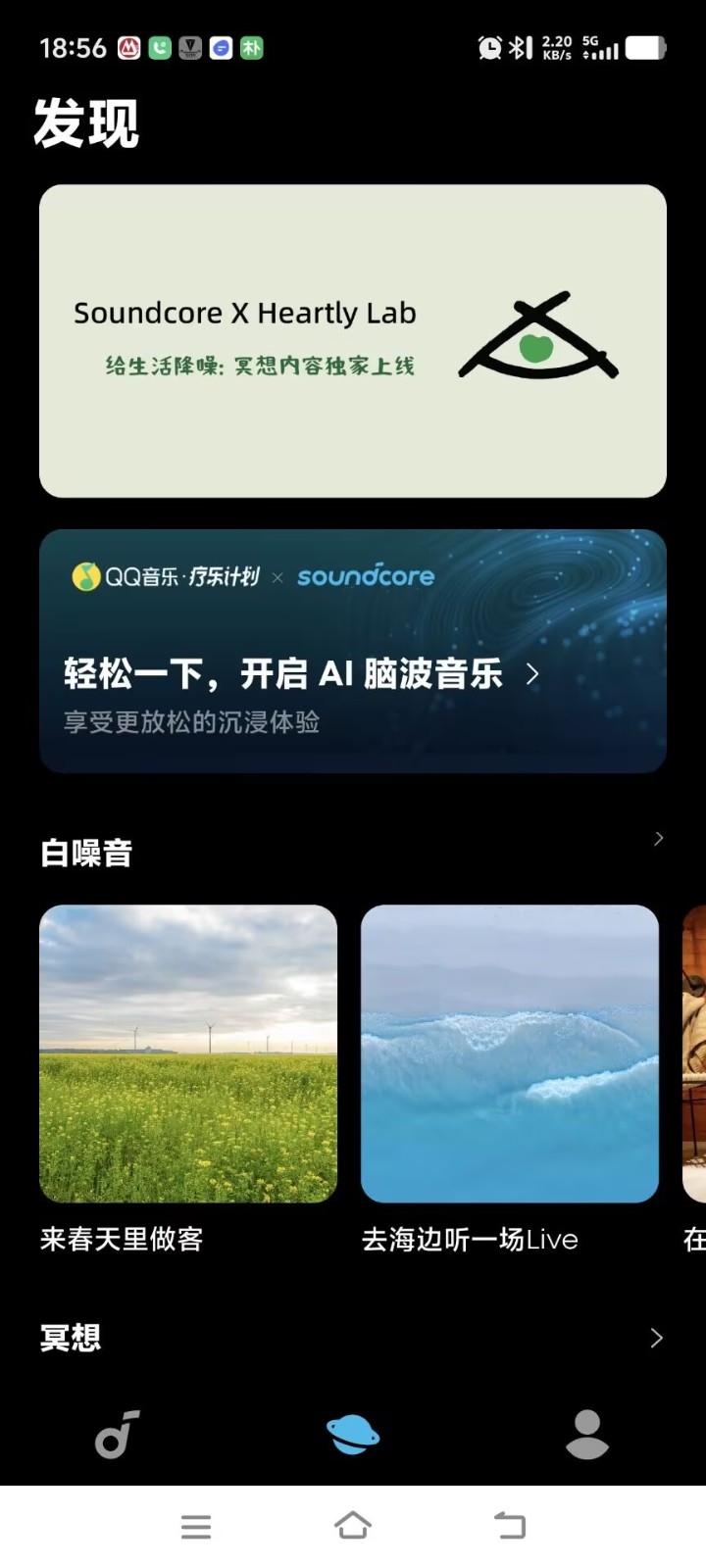Expand the 白噪音 section chevron

click(x=658, y=838)
